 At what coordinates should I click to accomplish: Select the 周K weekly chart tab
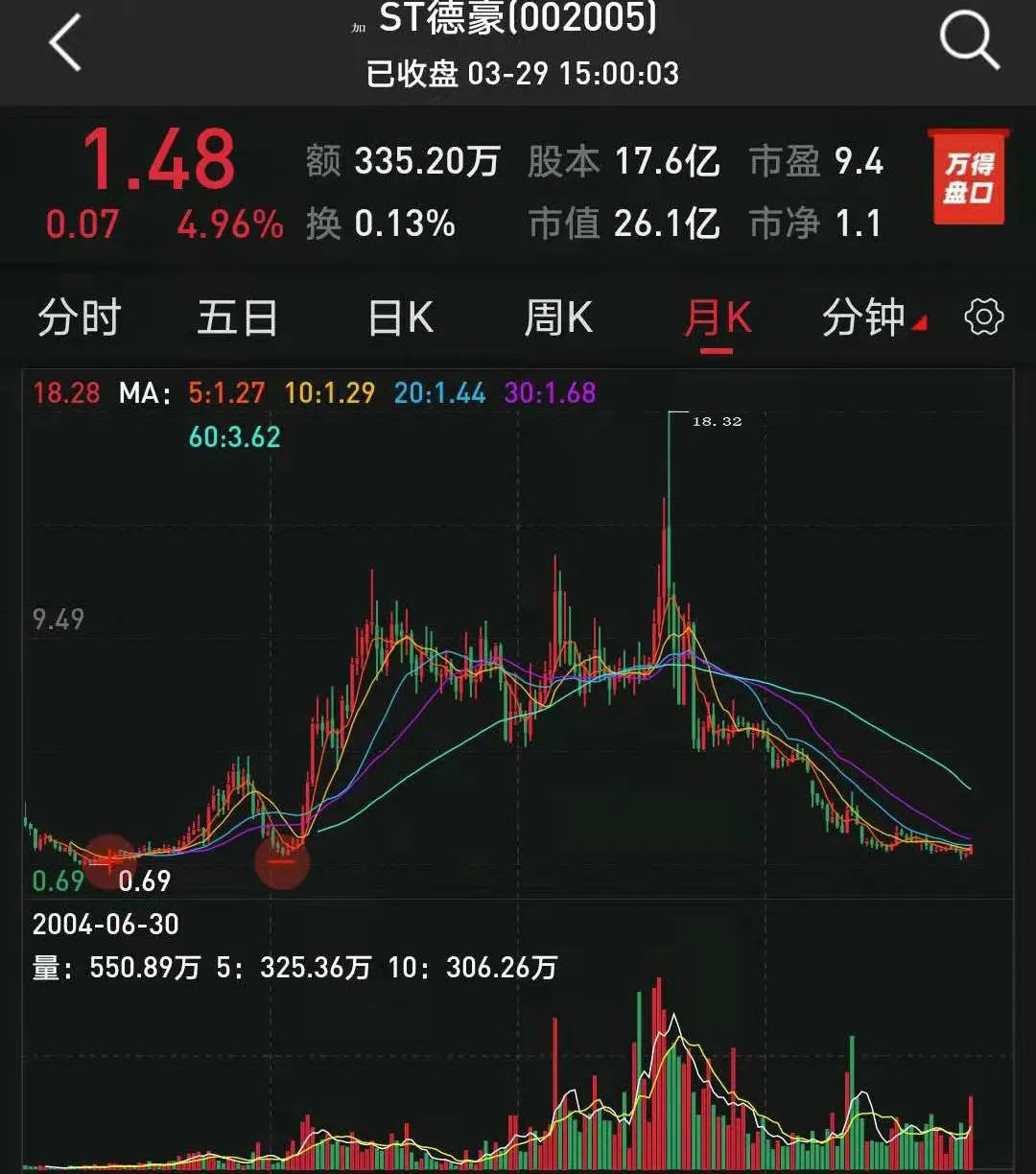[557, 317]
